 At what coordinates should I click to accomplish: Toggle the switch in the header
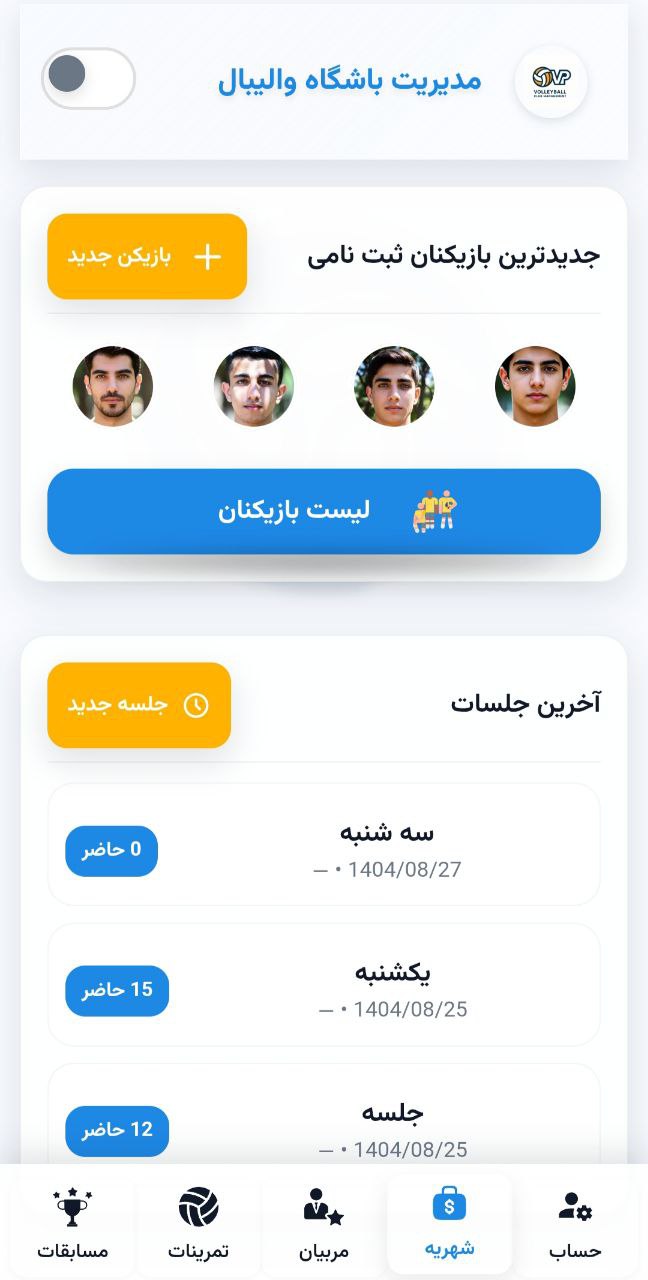(88, 78)
